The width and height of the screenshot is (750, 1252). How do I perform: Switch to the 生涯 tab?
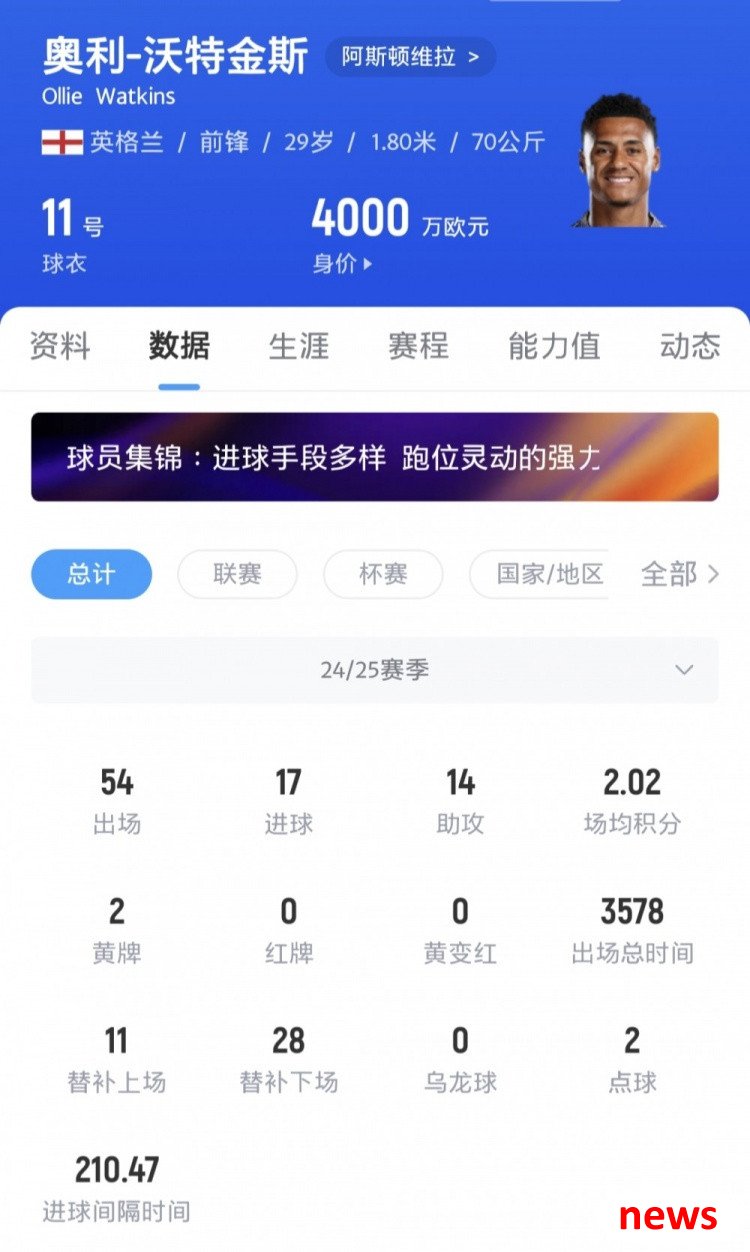tap(299, 346)
